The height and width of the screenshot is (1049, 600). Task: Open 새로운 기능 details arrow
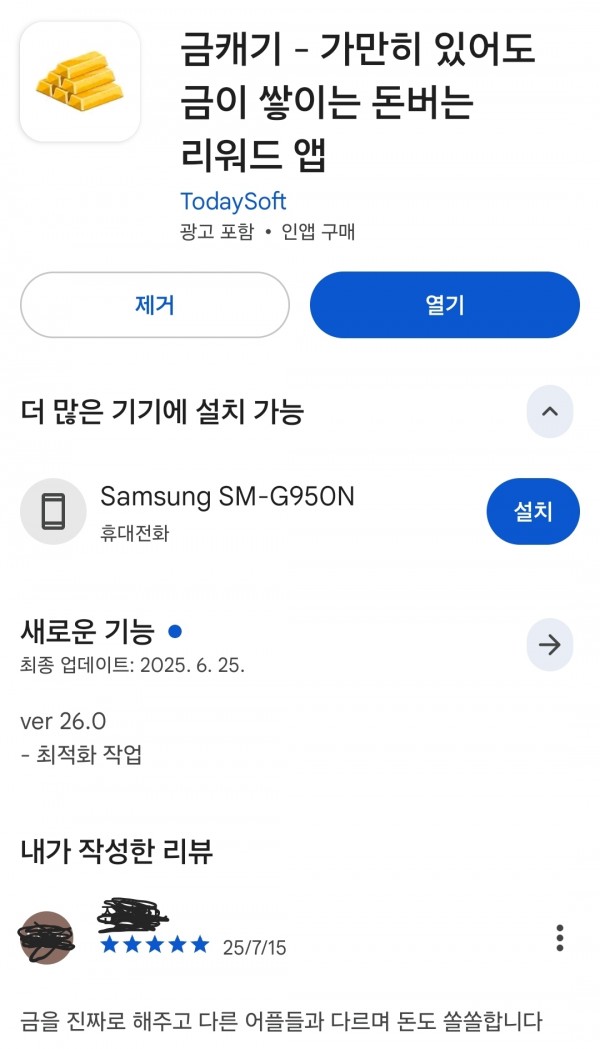point(550,645)
